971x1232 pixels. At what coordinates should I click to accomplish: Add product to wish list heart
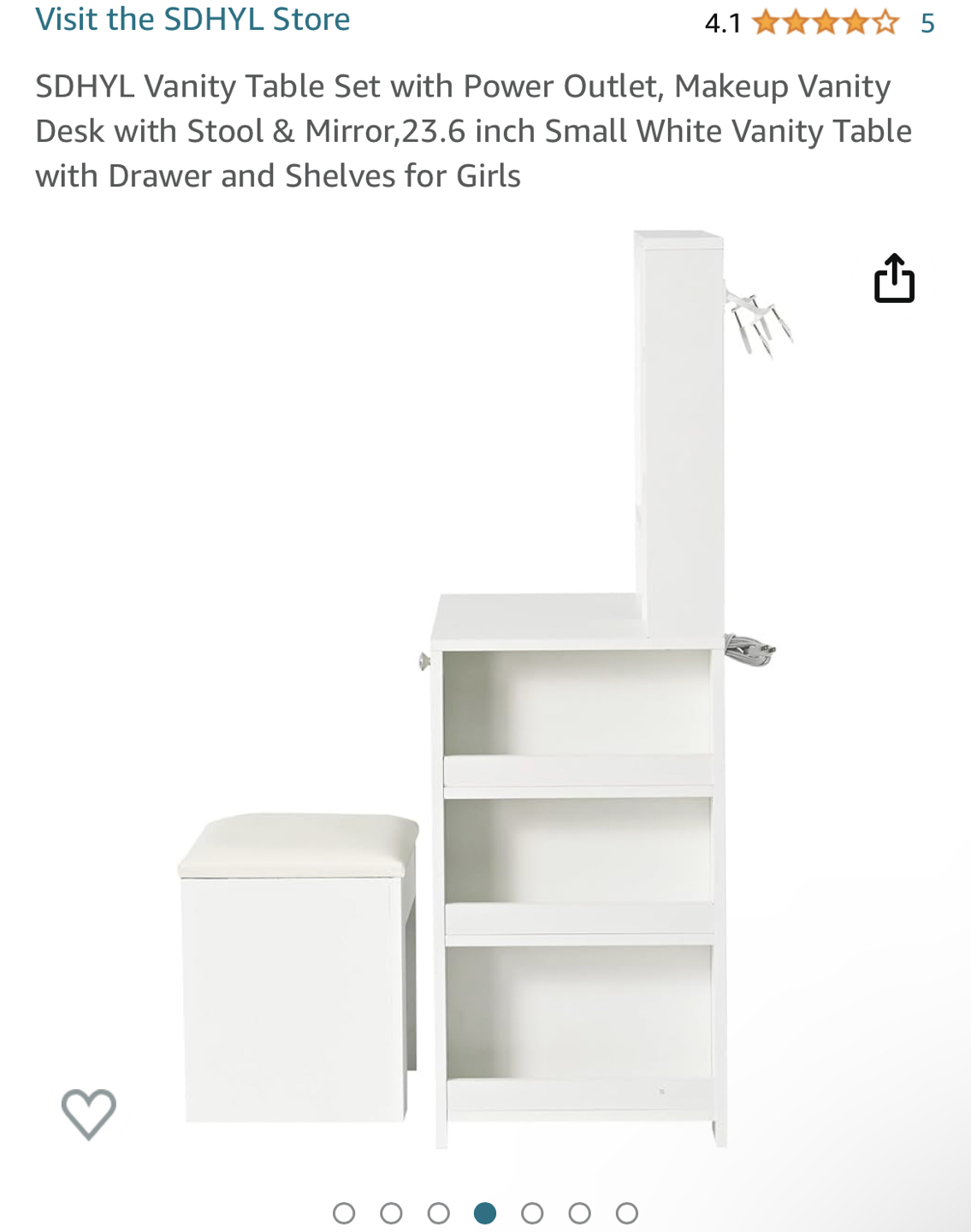tap(89, 1113)
